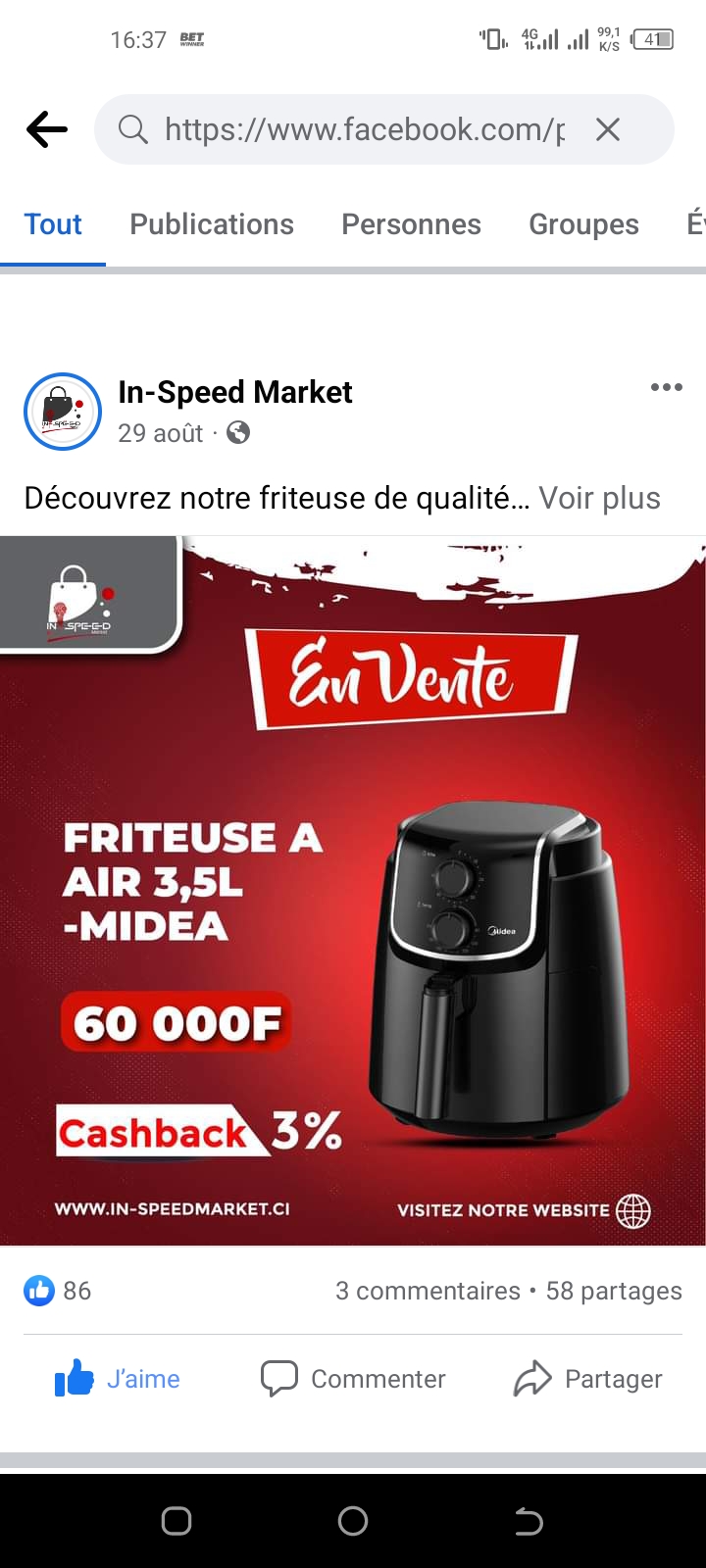The height and width of the screenshot is (1568, 706).
Task: Share the post via Partager
Action: pyautogui.click(x=588, y=1379)
